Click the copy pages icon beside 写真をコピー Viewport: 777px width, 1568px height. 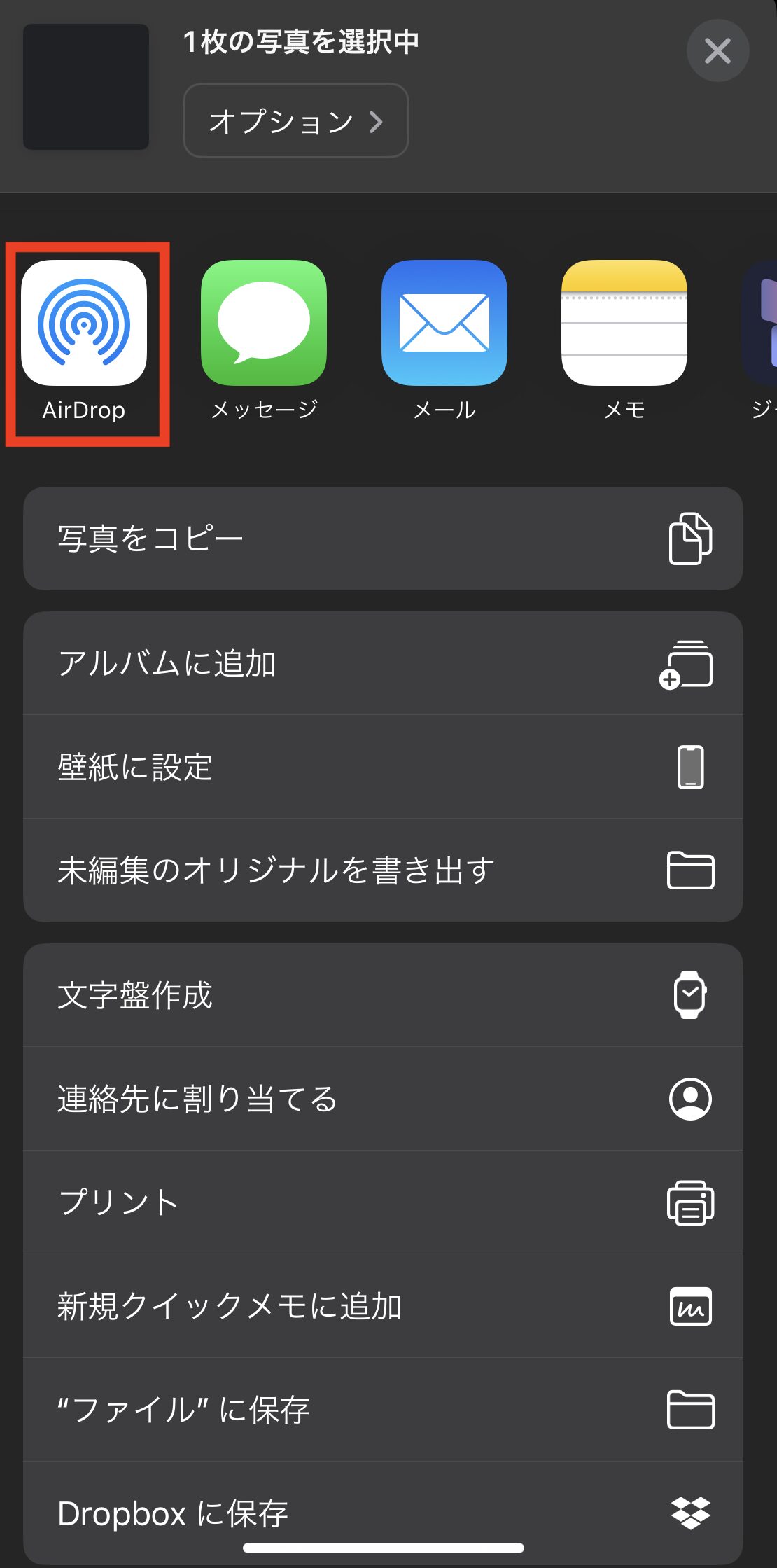(691, 538)
